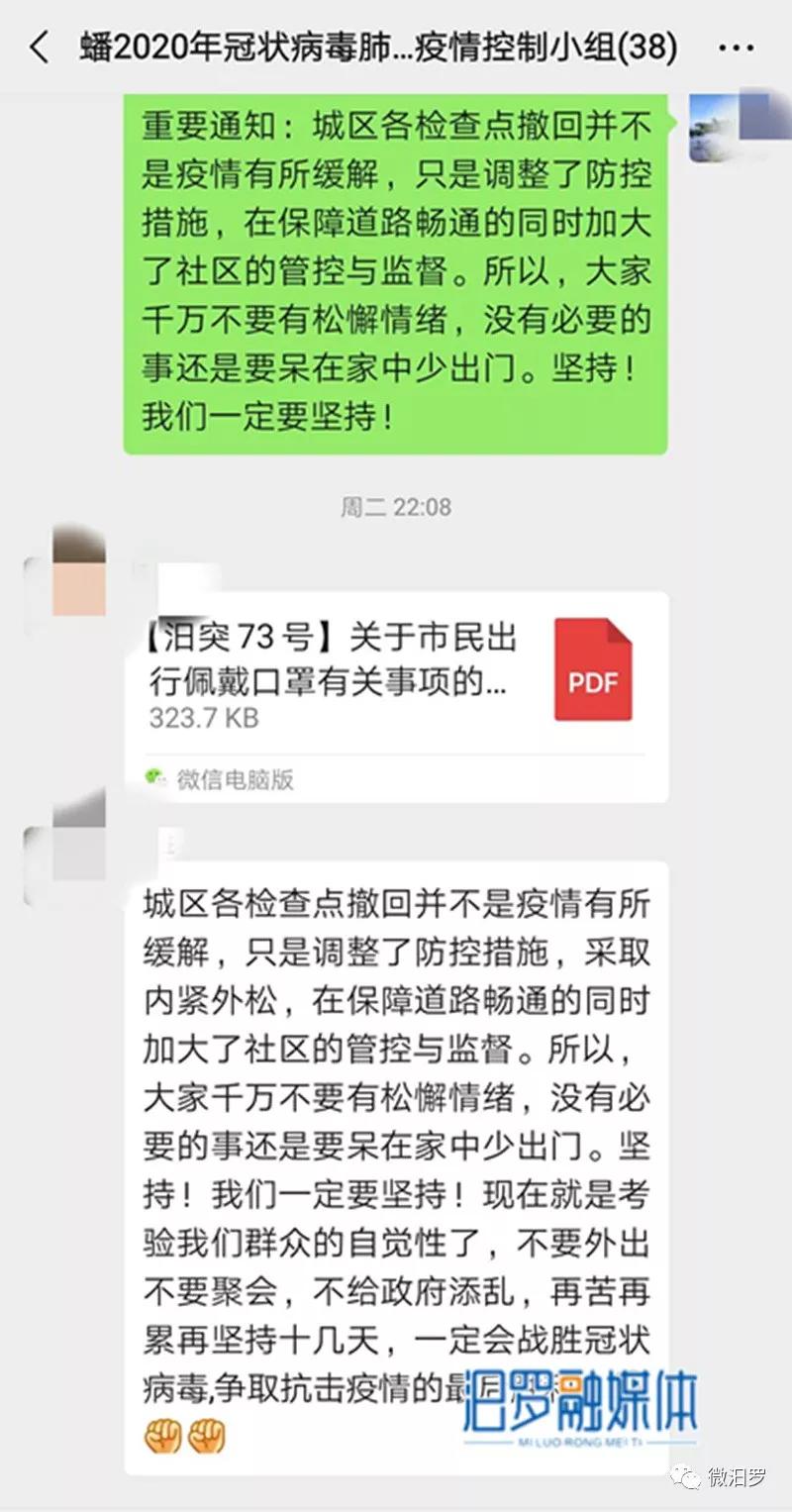
Task: Tap the back arrow to leave the chat
Action: pyautogui.click(x=40, y=45)
